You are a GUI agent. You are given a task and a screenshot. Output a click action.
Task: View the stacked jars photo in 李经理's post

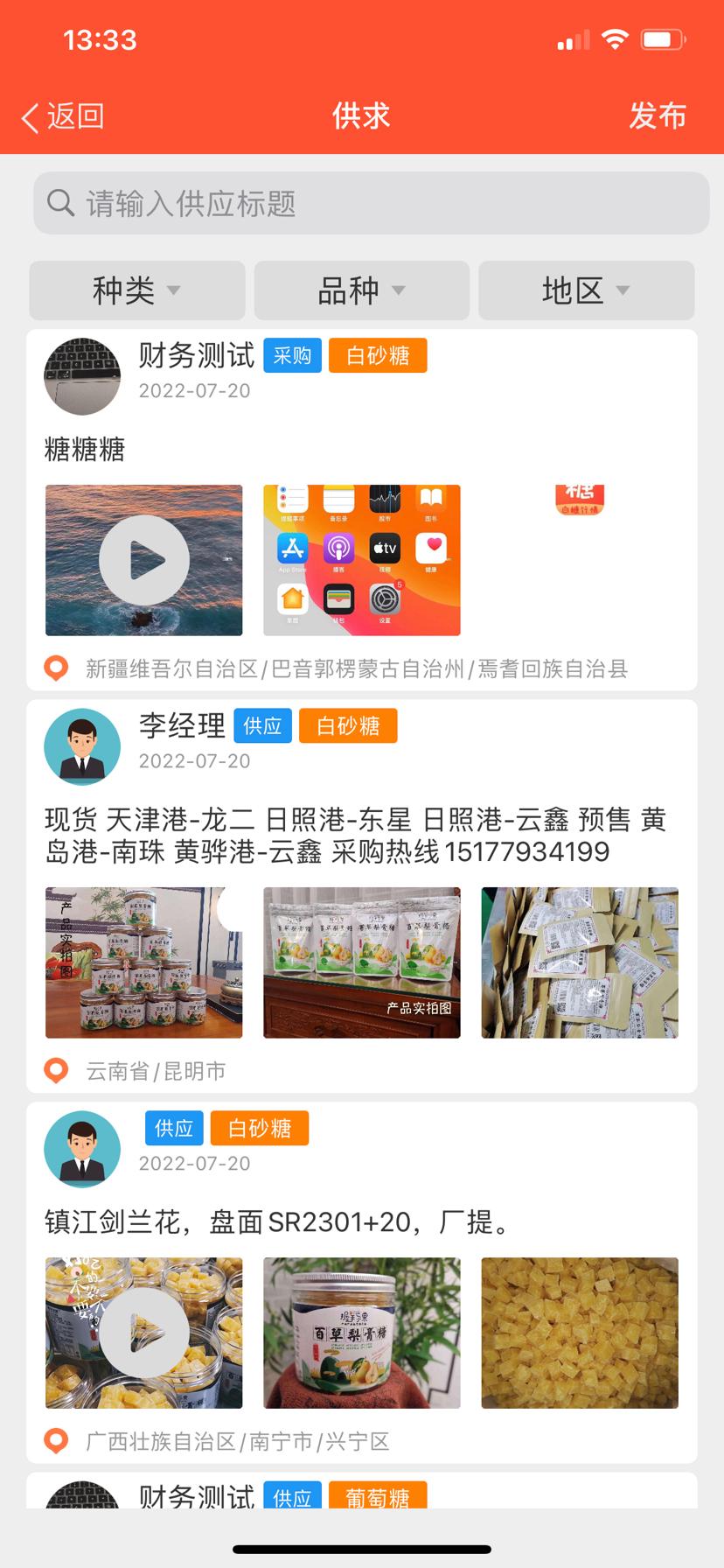144,962
